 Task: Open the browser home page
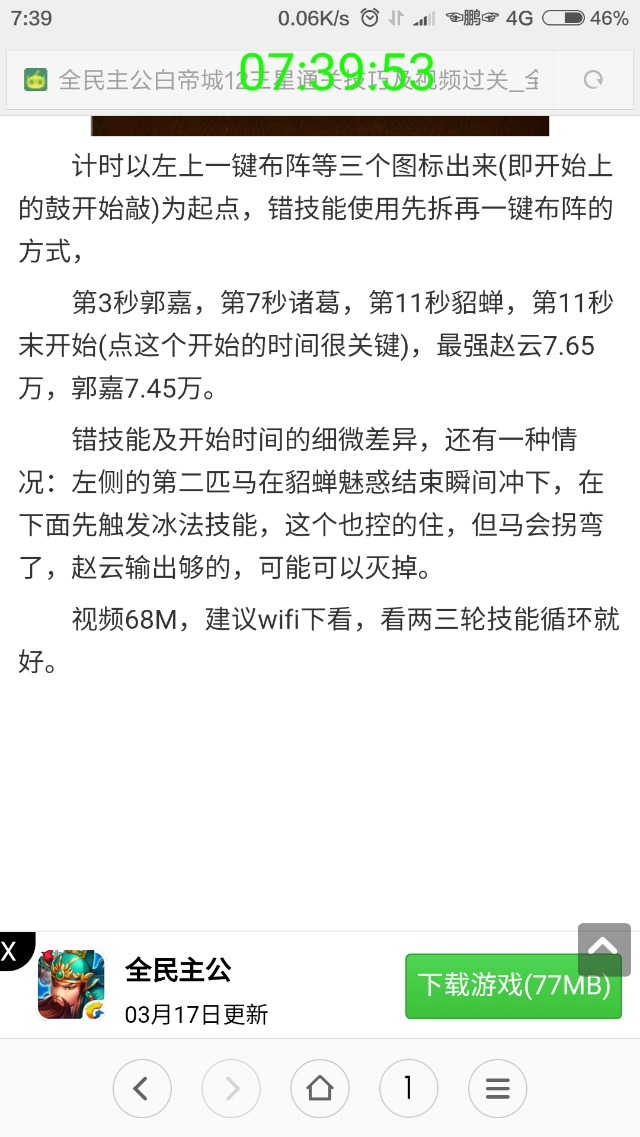point(320,1088)
